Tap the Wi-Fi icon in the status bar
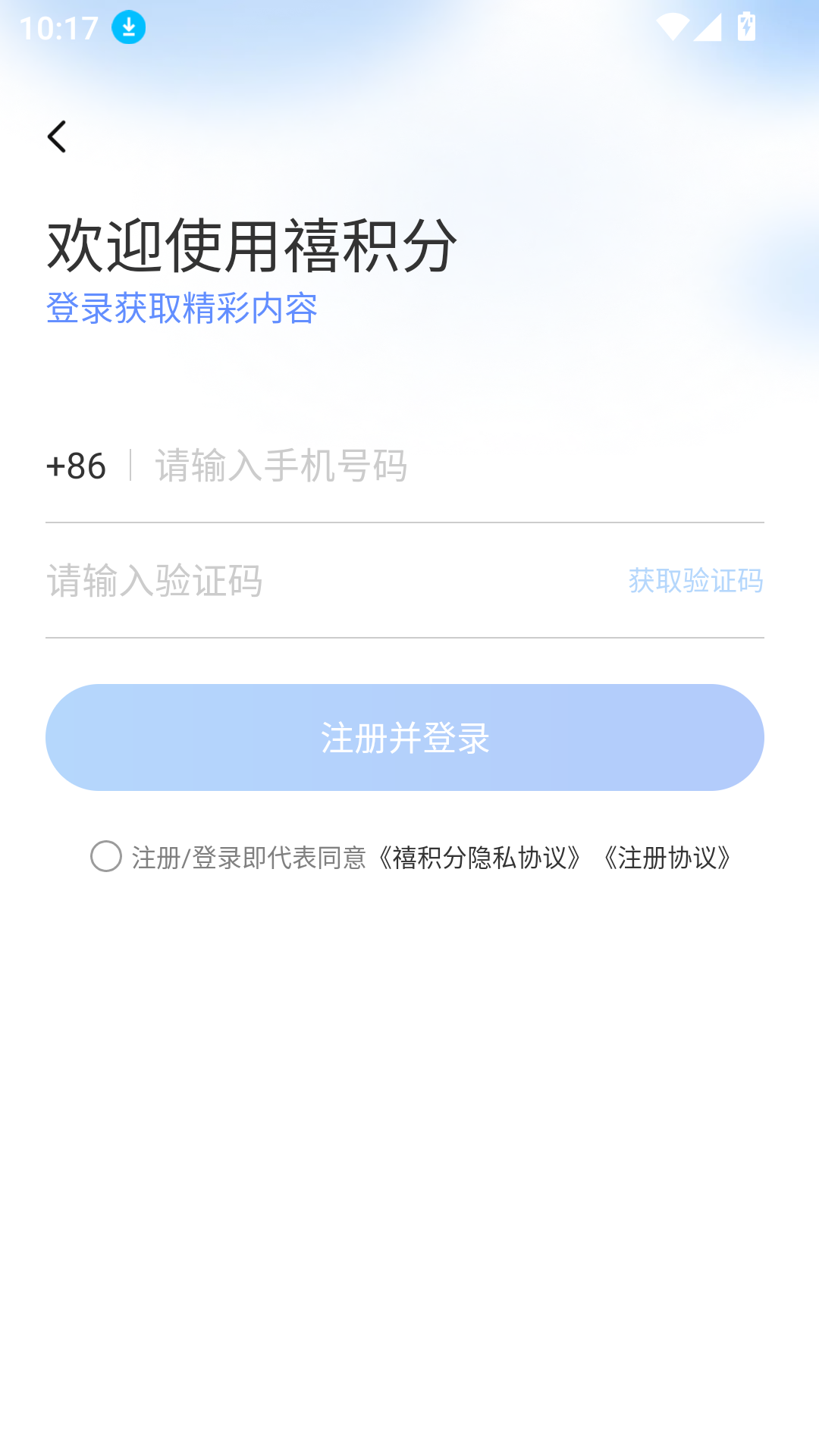The width and height of the screenshot is (819, 1456). (x=673, y=25)
